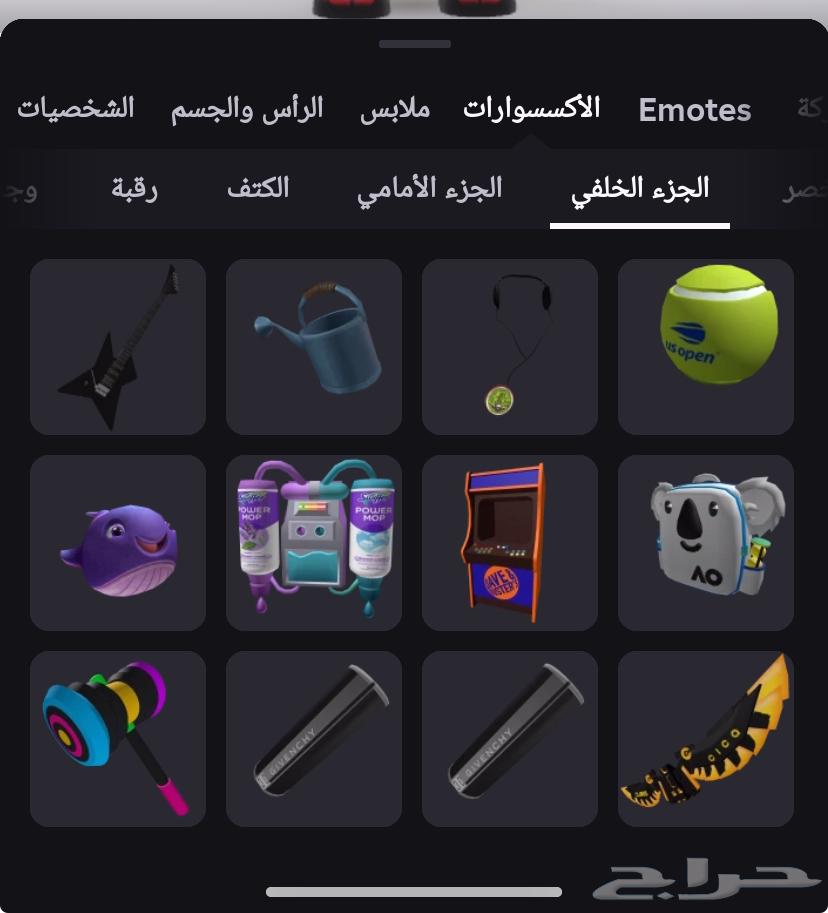Pick the colorful hammer accessory
Image resolution: width=828 pixels, height=913 pixels.
[118, 738]
